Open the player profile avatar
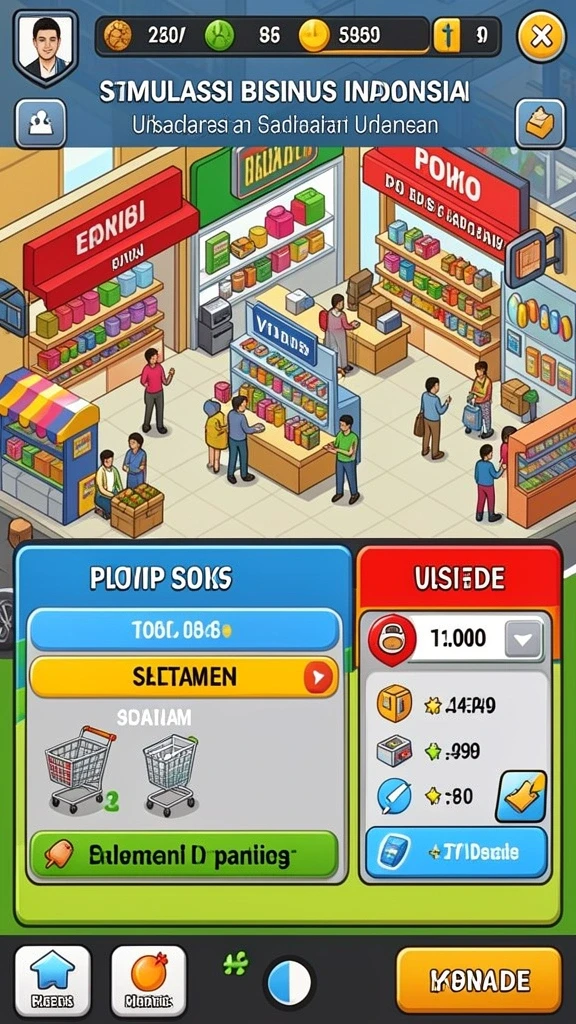Screen dimensions: 576x1024 click(44, 46)
